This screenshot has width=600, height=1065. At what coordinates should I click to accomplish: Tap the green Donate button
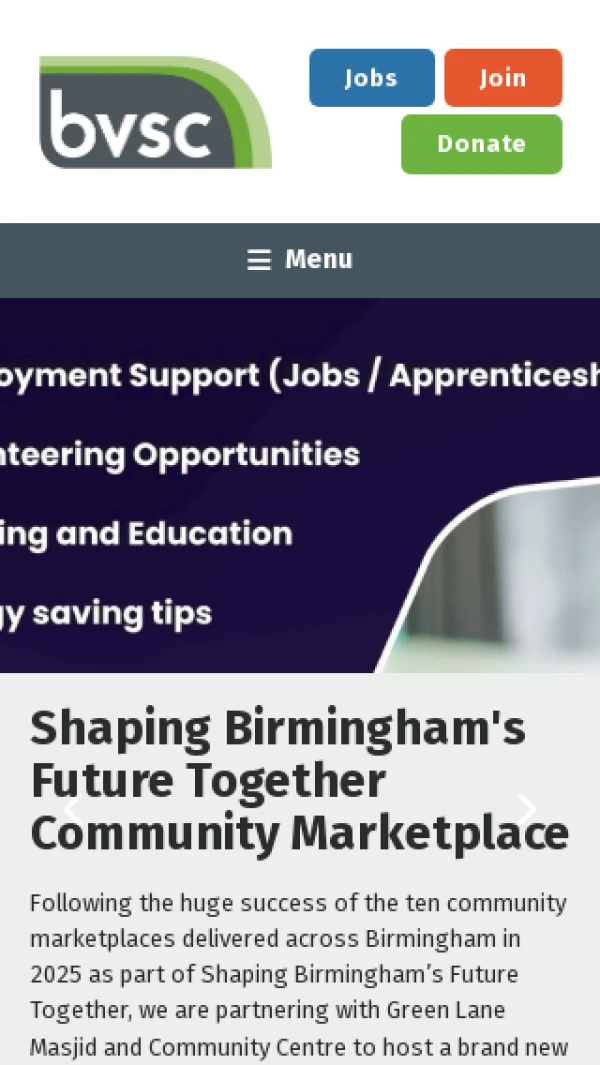pyautogui.click(x=481, y=144)
